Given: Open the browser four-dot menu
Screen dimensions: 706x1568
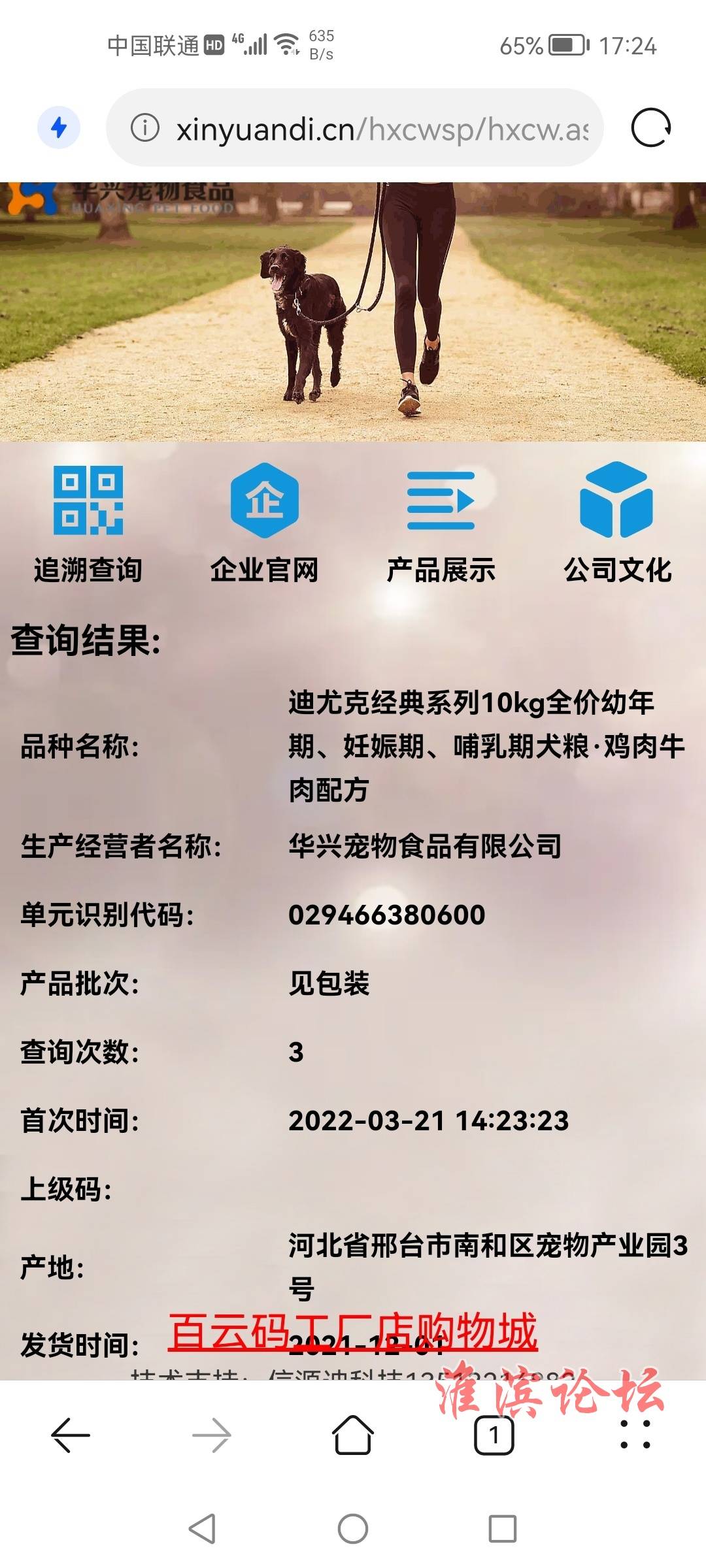Looking at the screenshot, I should click(635, 1434).
